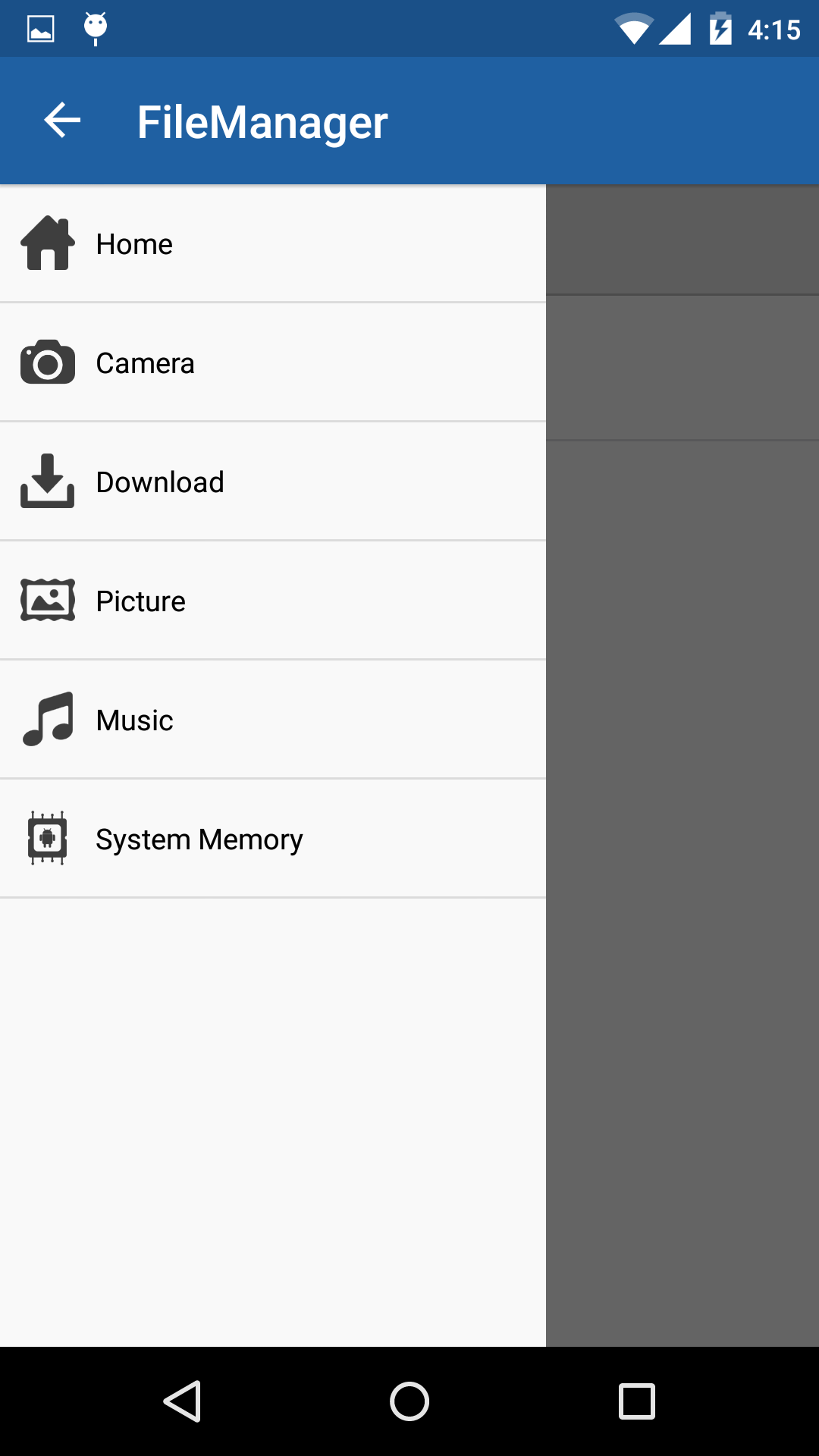Click the System Memory chip icon

point(47,838)
